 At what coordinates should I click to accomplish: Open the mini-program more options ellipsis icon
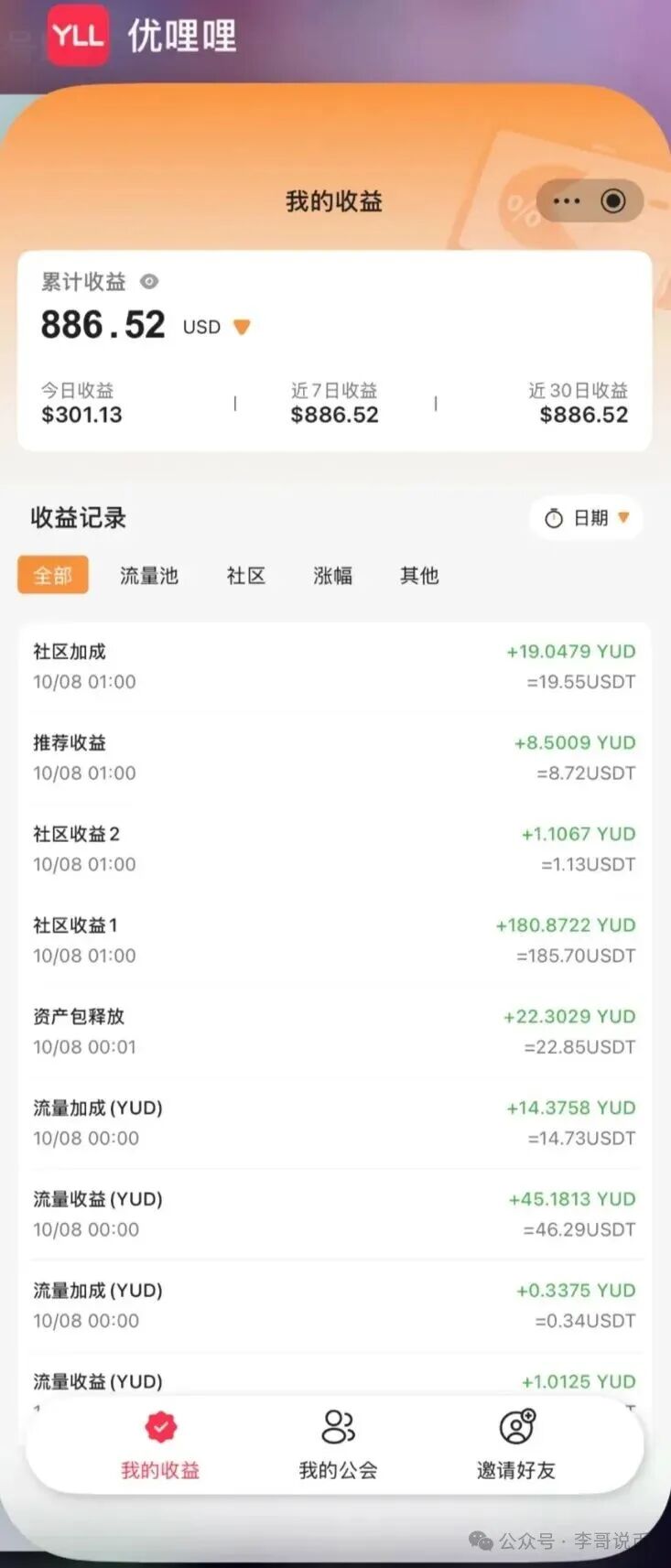tap(568, 200)
